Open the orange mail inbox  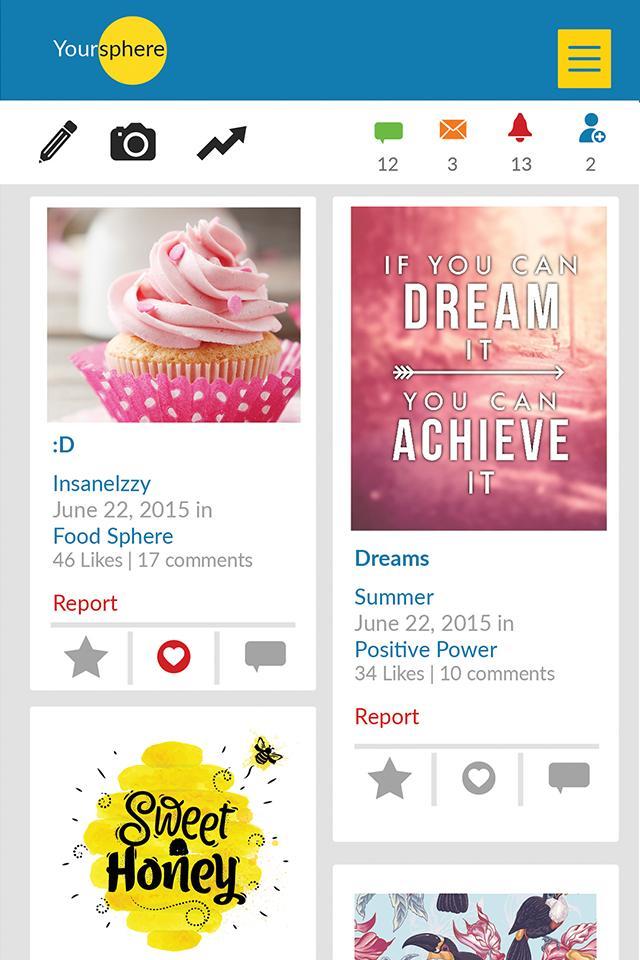tap(453, 131)
